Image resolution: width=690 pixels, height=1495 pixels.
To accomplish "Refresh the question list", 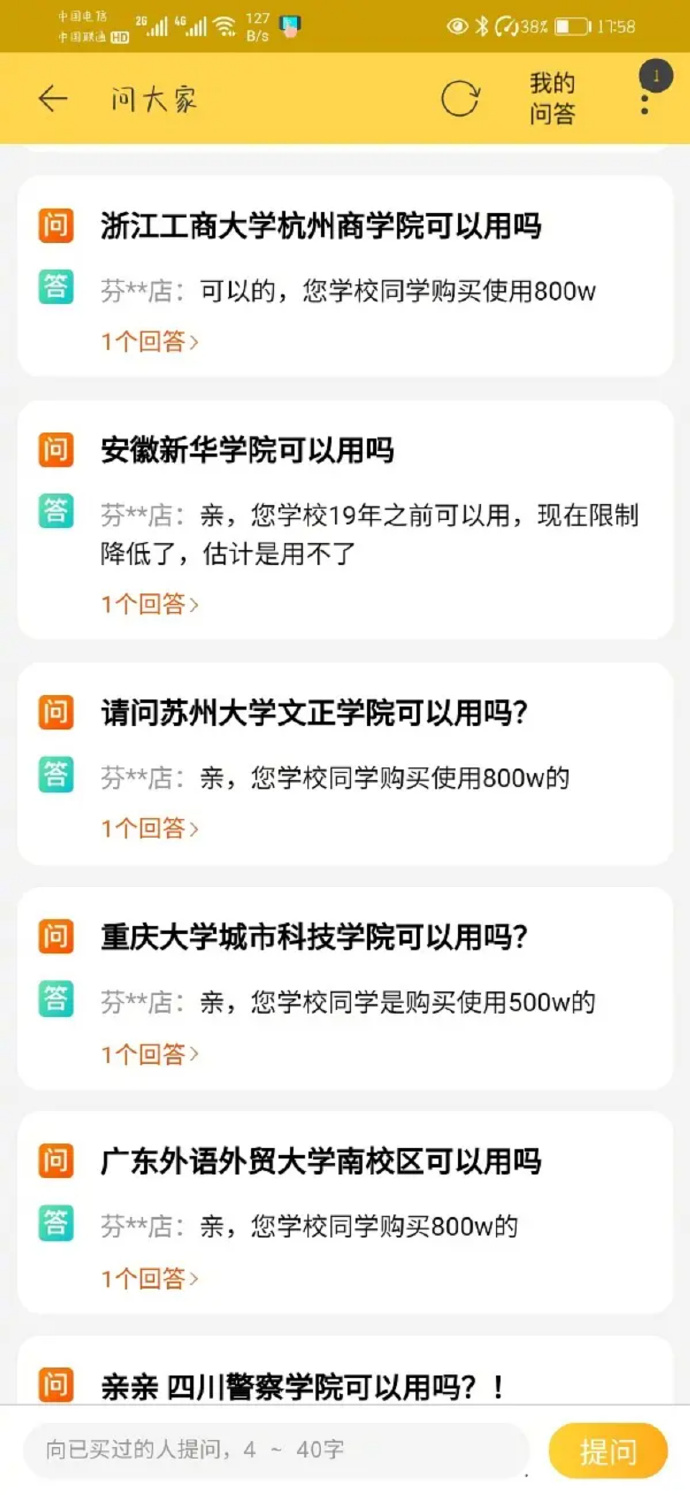I will (460, 98).
